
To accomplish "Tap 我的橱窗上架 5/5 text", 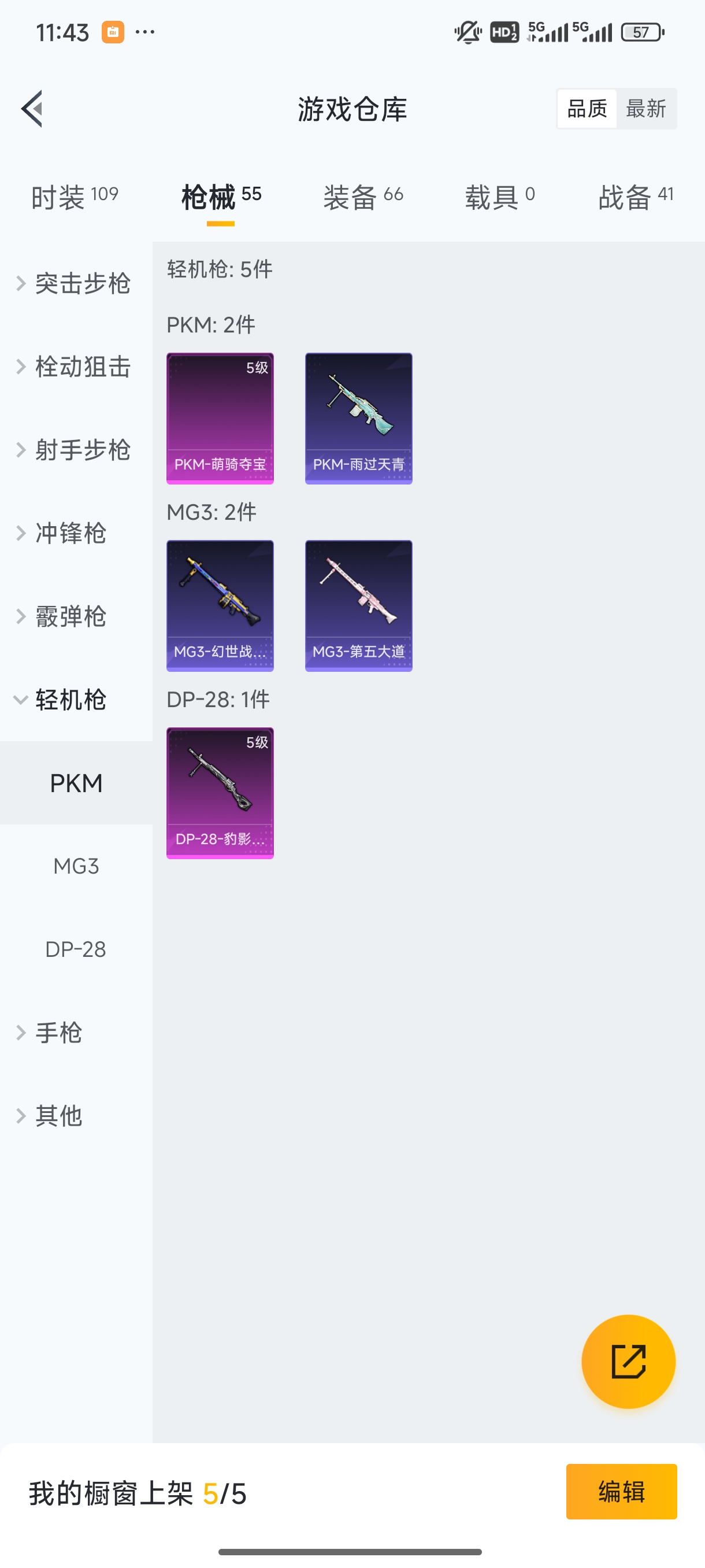I will (138, 1491).
